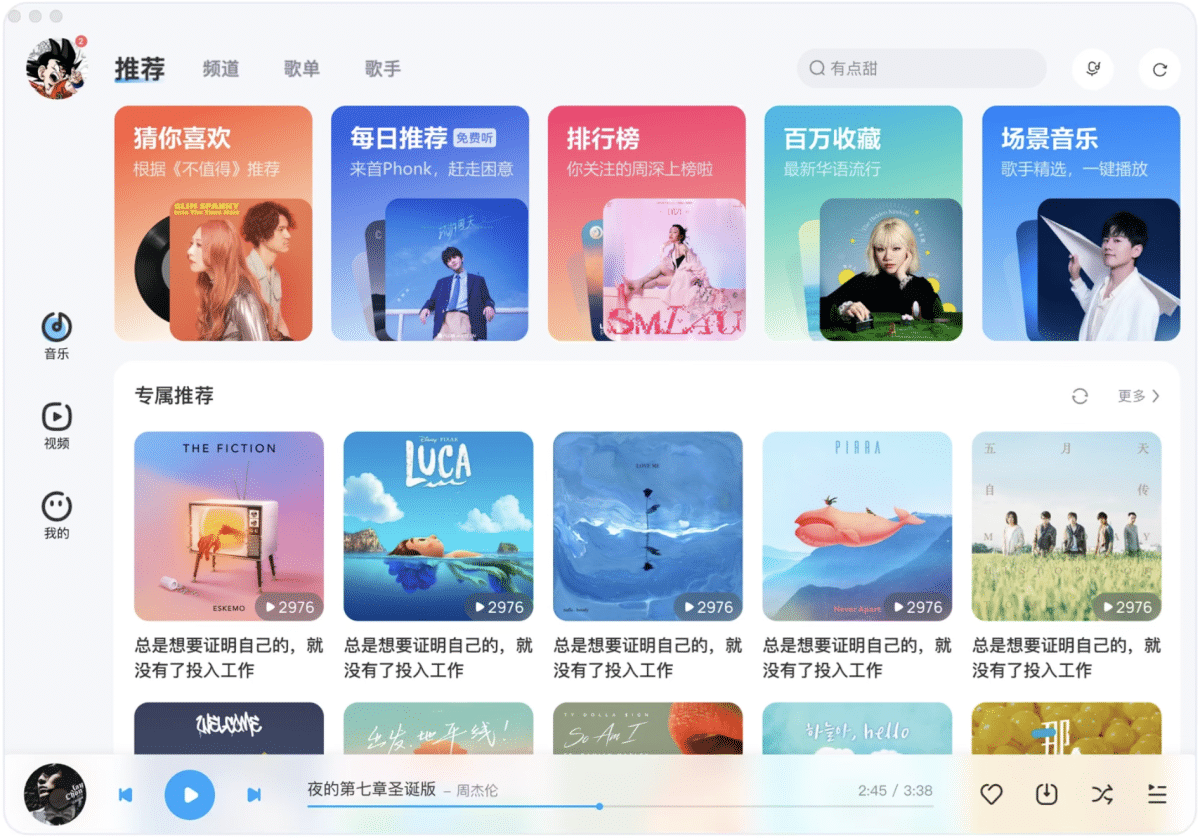Refresh the page from the top bar

1159,69
